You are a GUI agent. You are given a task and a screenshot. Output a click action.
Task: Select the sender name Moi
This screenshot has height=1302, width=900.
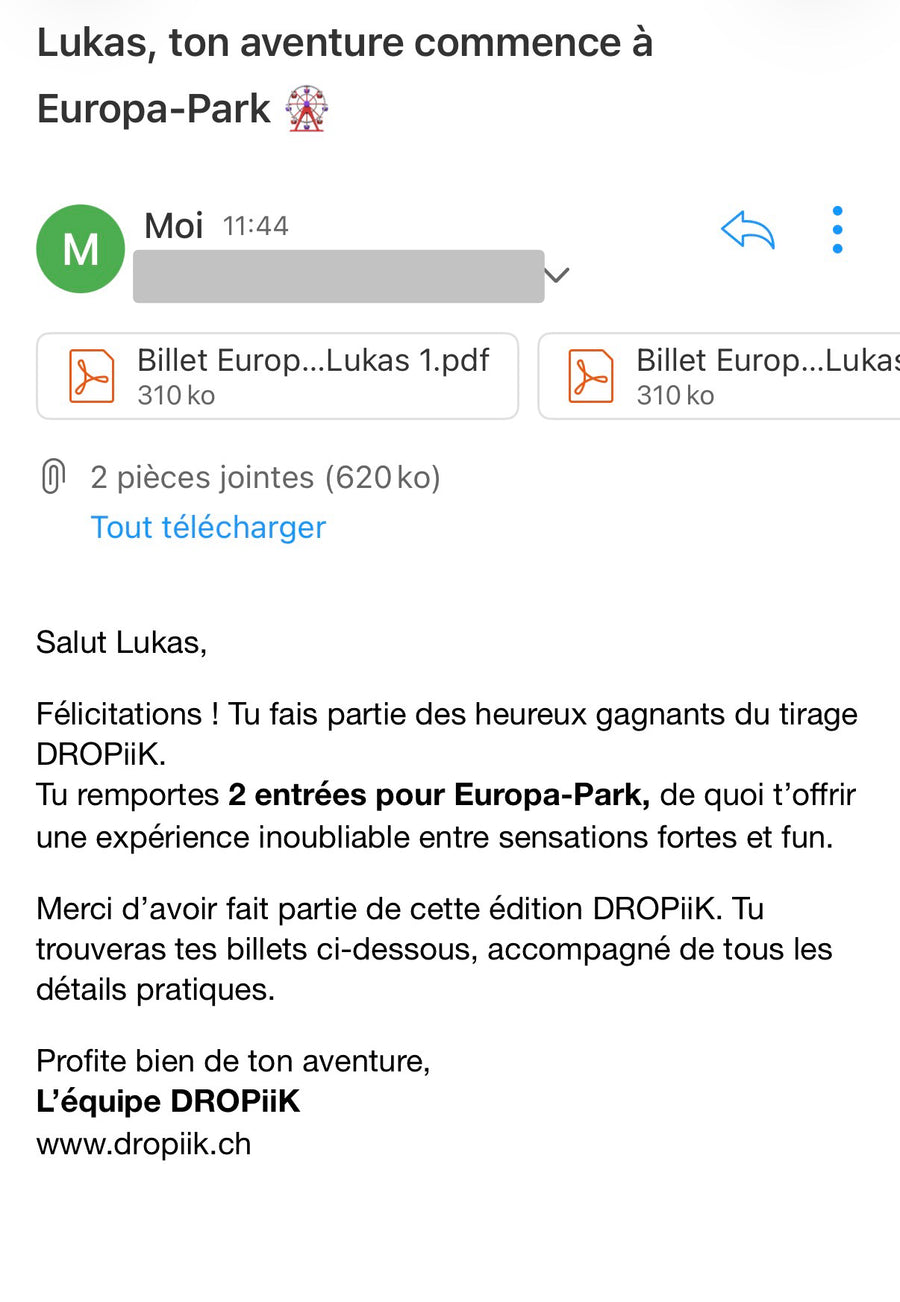[x=173, y=225]
